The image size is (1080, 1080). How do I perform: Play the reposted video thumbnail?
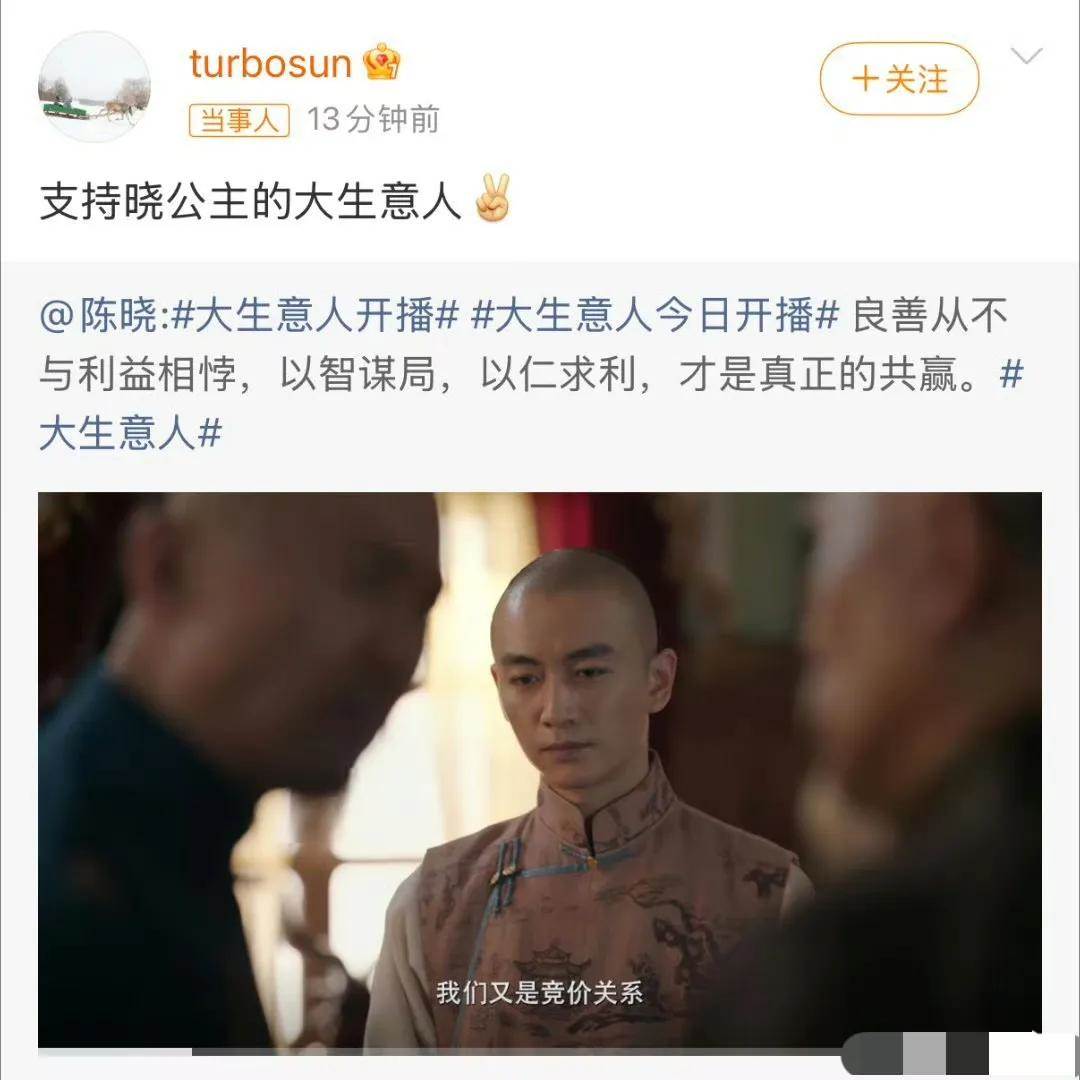[x=540, y=770]
